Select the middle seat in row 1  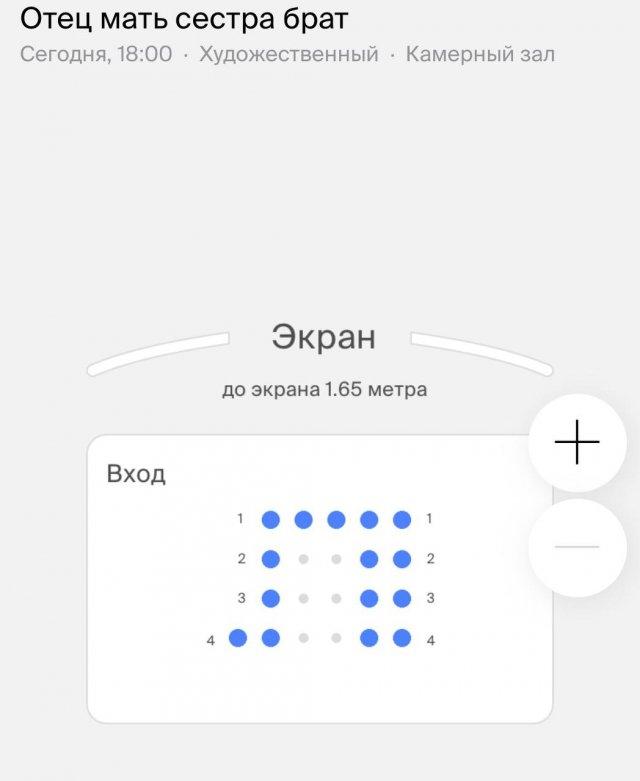tap(336, 519)
